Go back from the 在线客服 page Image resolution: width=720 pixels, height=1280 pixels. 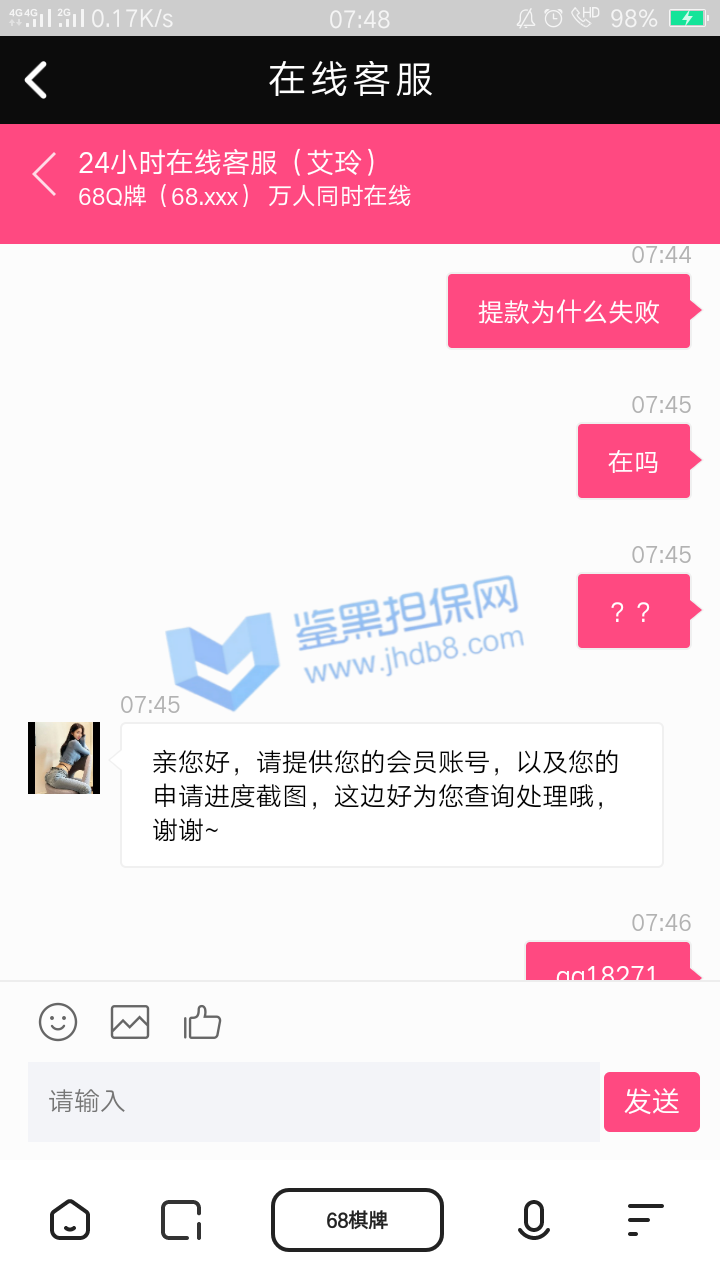(36, 80)
